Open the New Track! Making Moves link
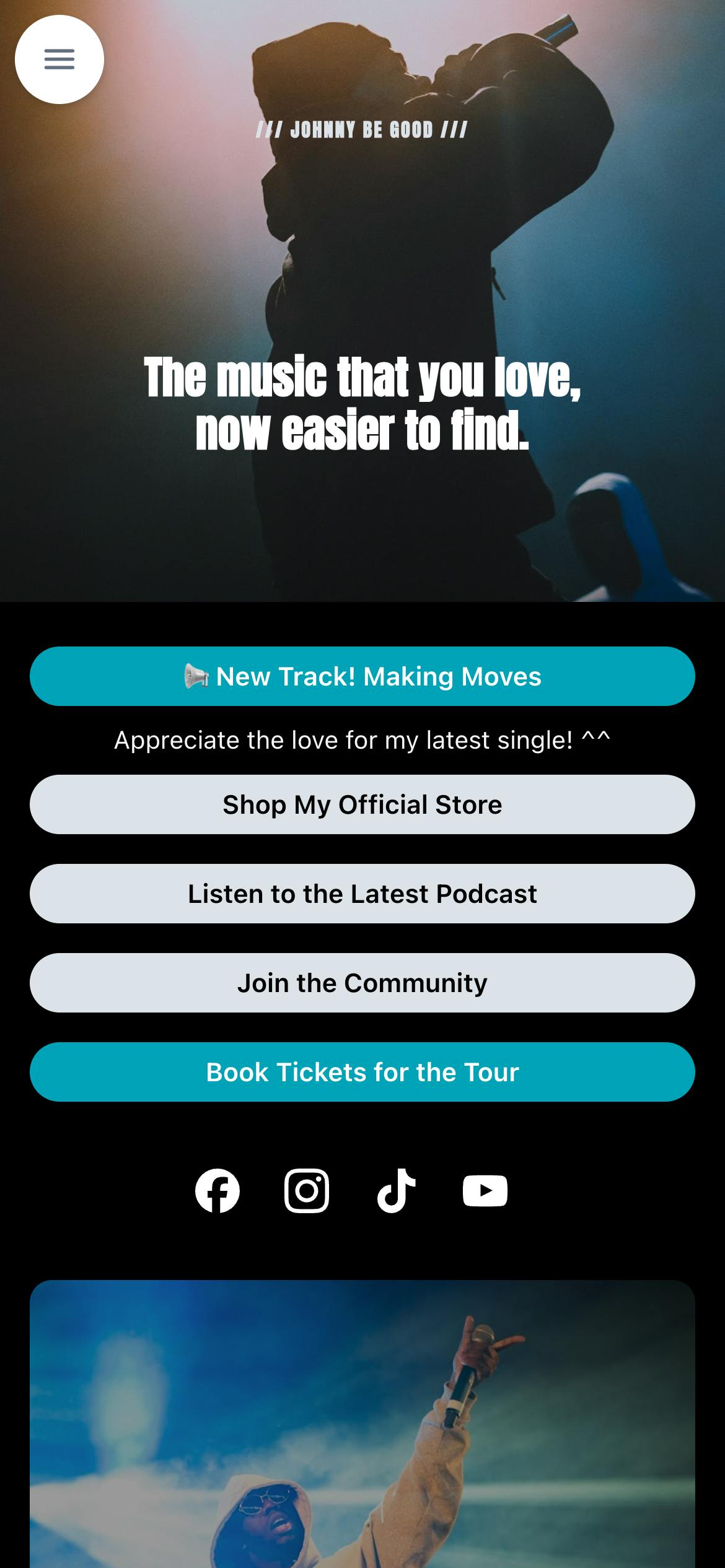Viewport: 725px width, 1568px height. [x=362, y=676]
